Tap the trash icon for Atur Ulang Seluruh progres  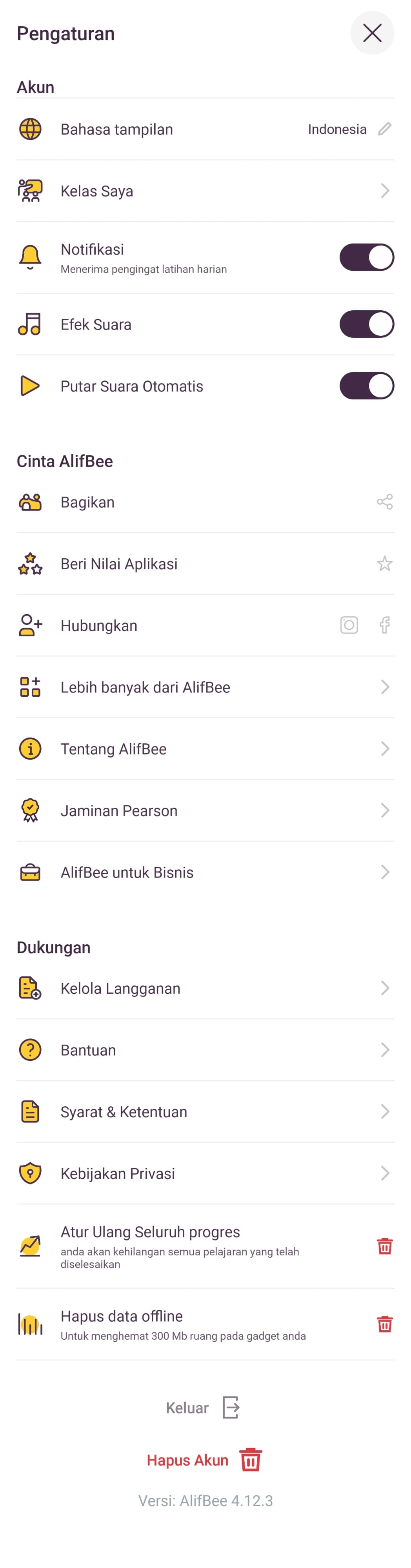pos(384,1246)
